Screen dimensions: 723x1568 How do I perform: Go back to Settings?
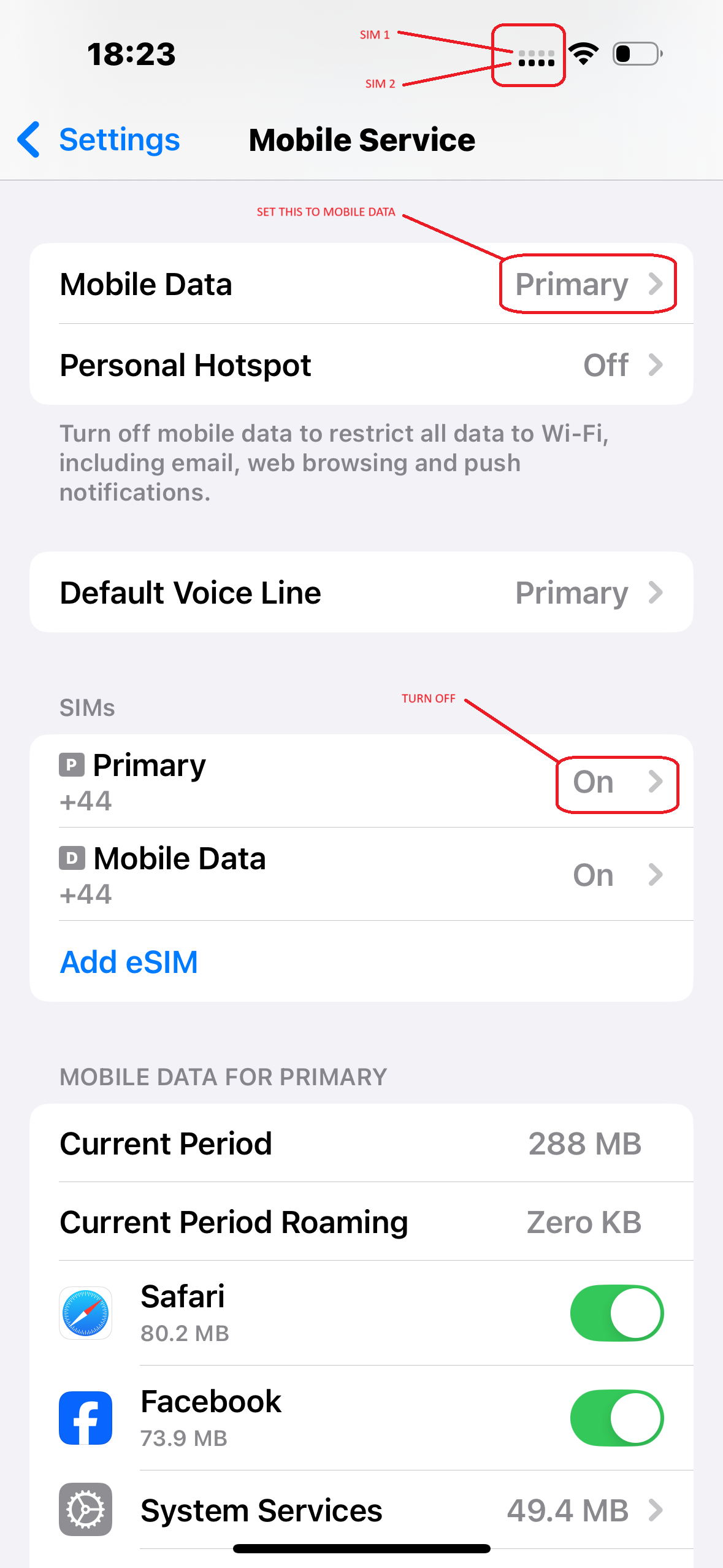coord(99,140)
